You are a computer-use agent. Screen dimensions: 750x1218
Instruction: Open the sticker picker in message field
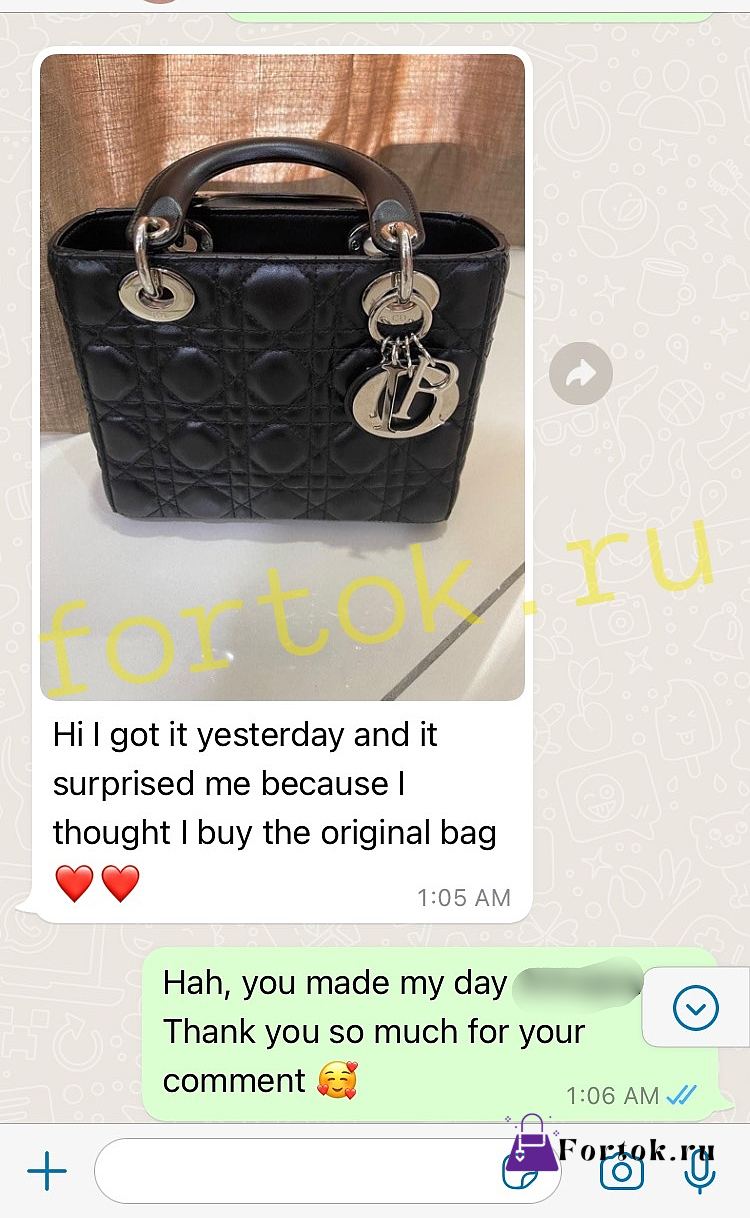pyautogui.click(x=521, y=1173)
